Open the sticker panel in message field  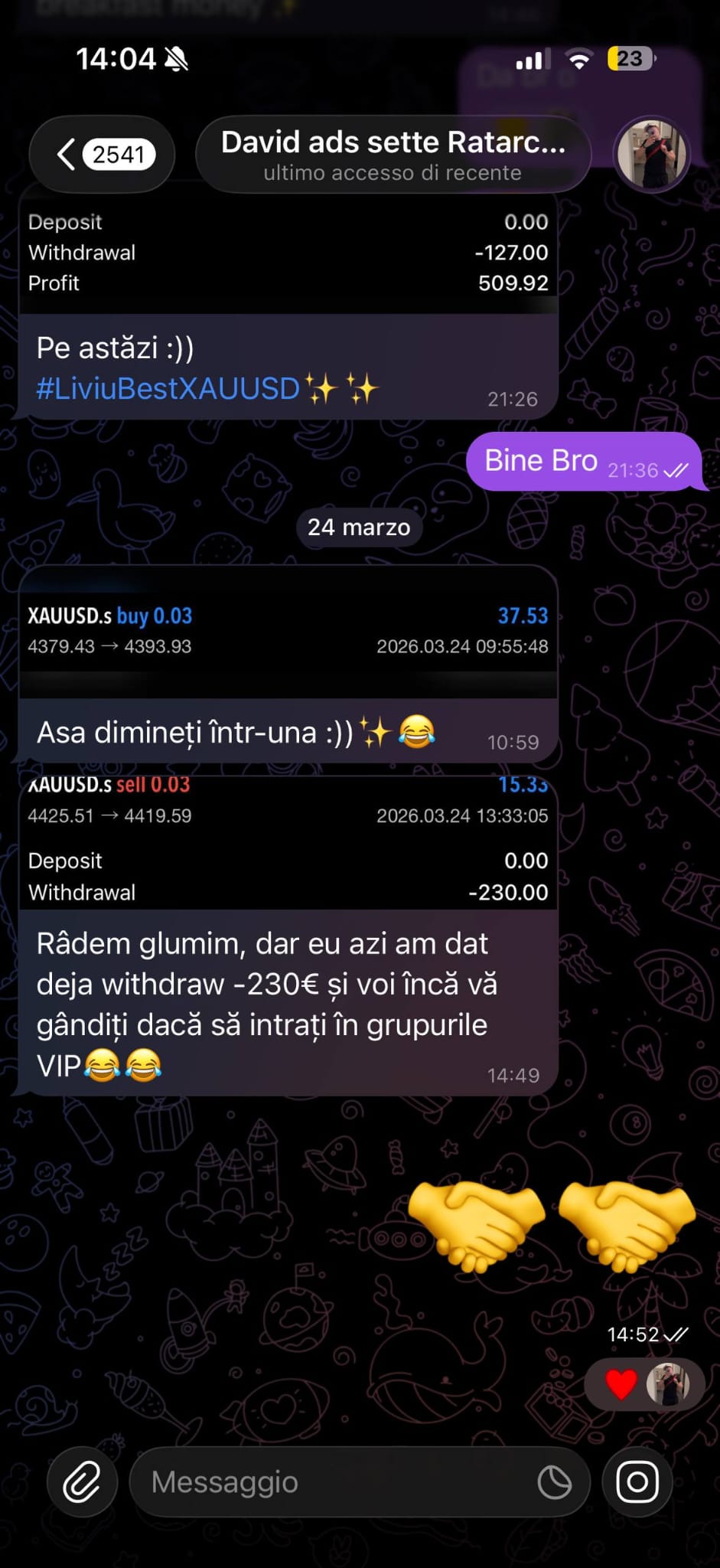pos(554,1482)
